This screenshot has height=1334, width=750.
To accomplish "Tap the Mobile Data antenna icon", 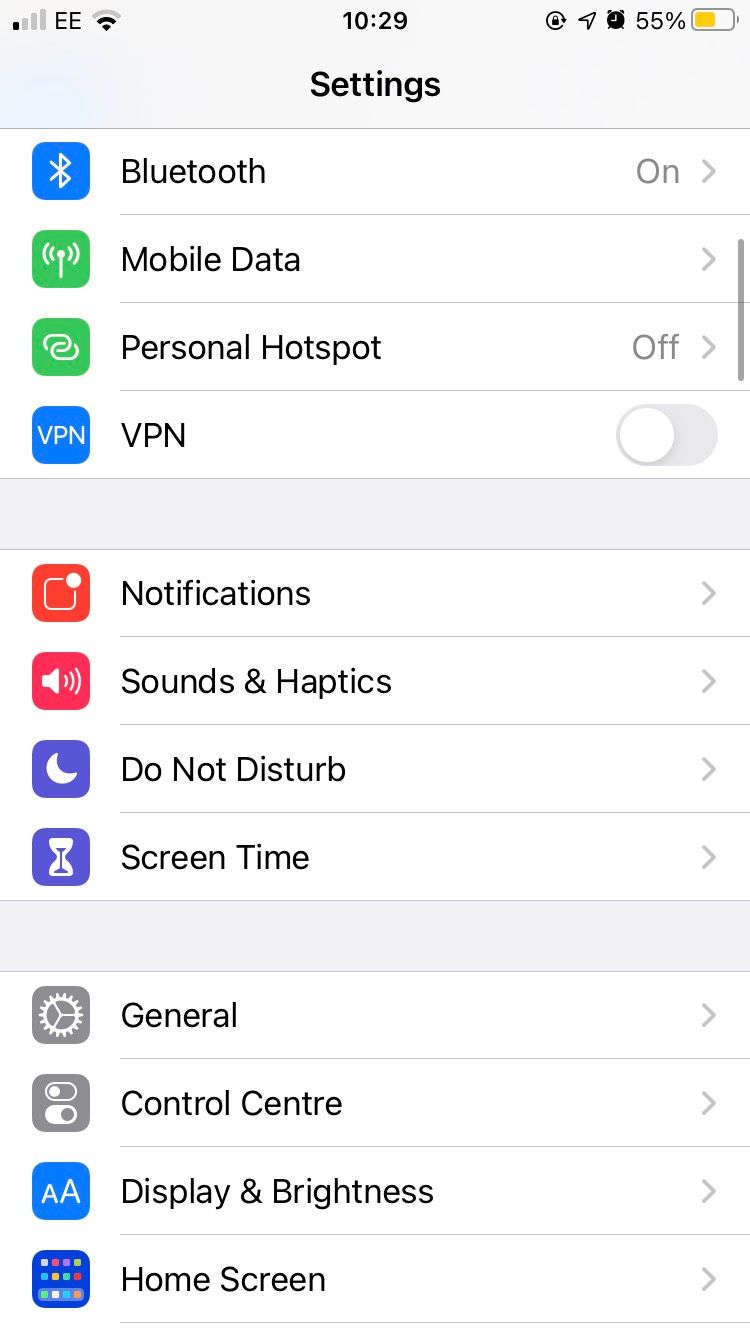I will click(x=60, y=259).
